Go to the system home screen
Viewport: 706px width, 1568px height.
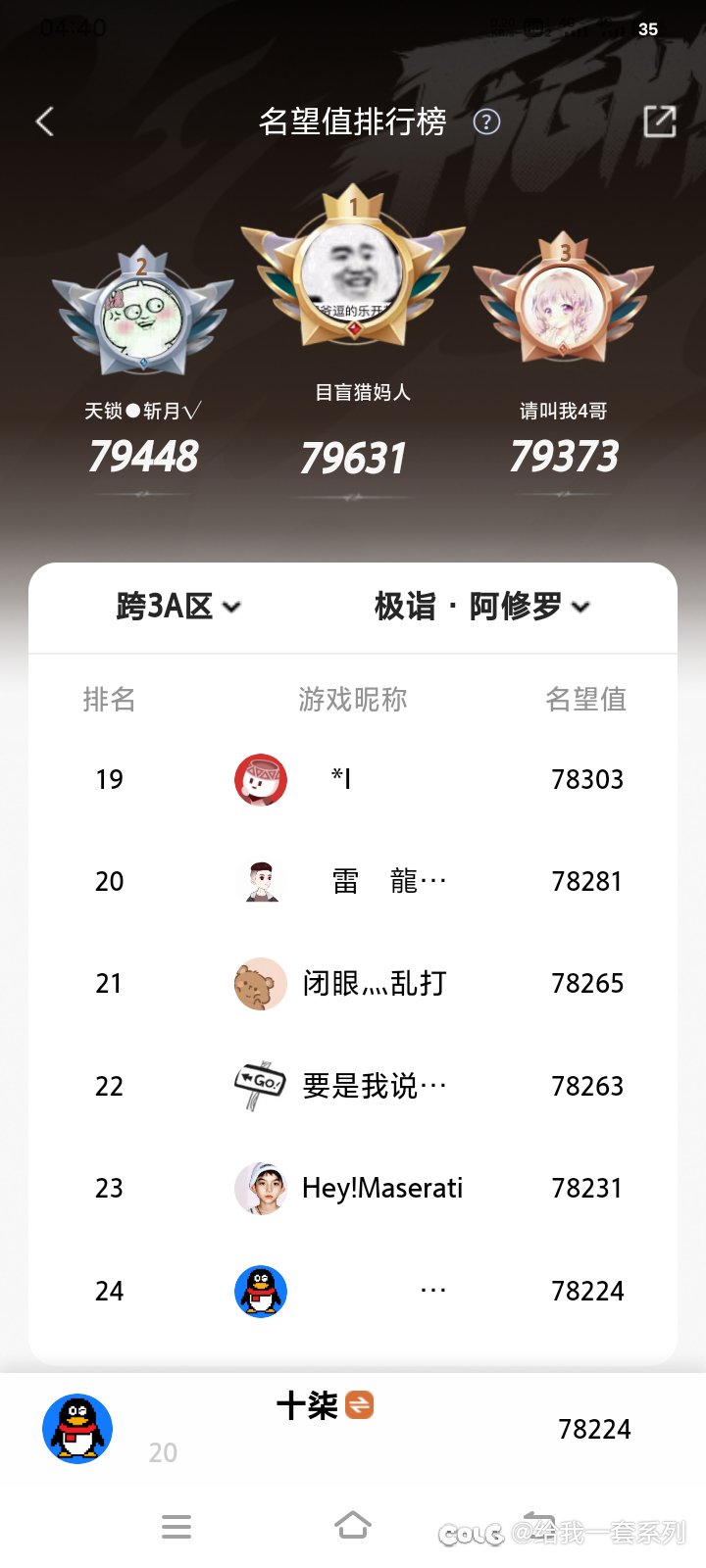coord(353,1526)
